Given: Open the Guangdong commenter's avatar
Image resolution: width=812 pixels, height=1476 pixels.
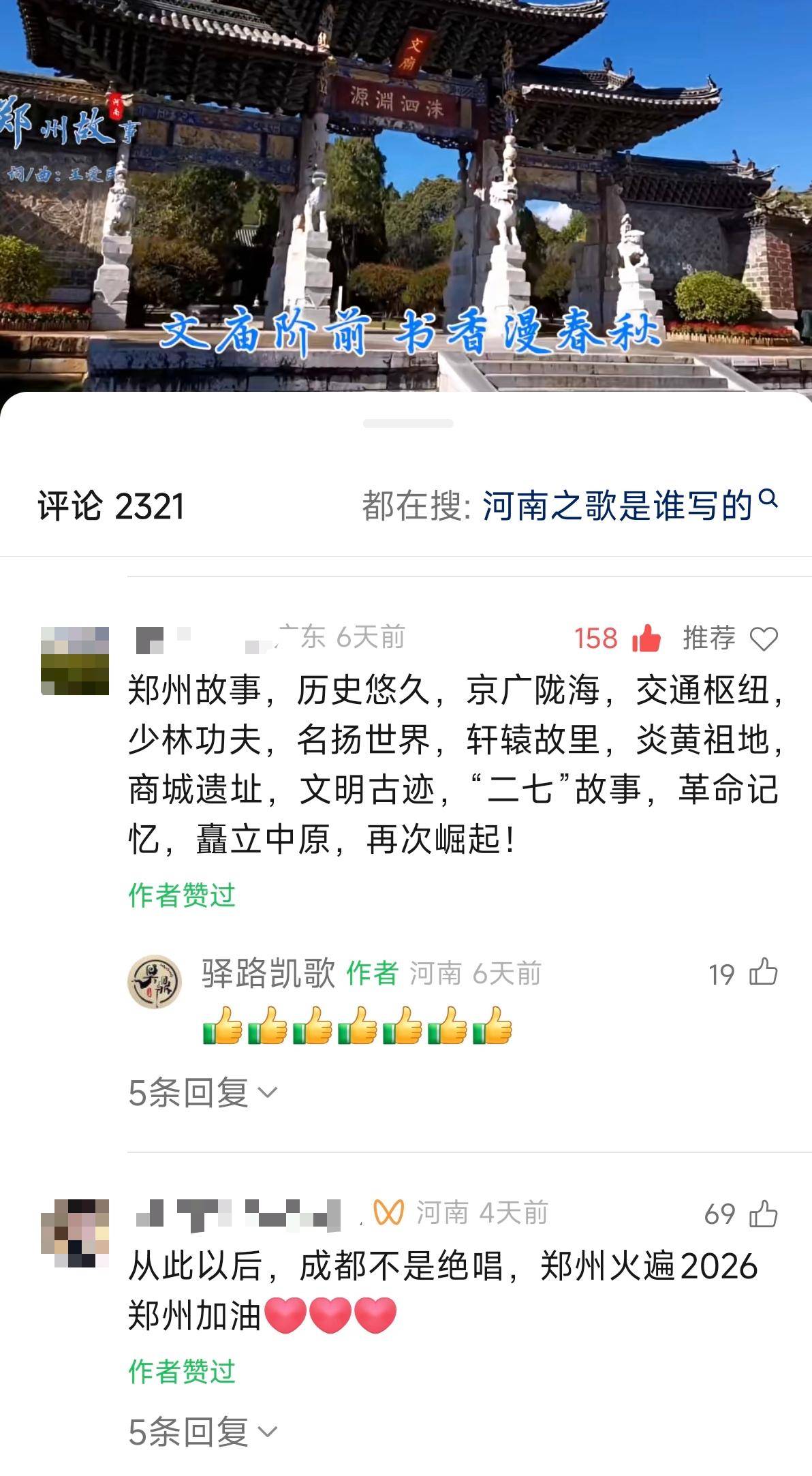Looking at the screenshot, I should tap(75, 660).
